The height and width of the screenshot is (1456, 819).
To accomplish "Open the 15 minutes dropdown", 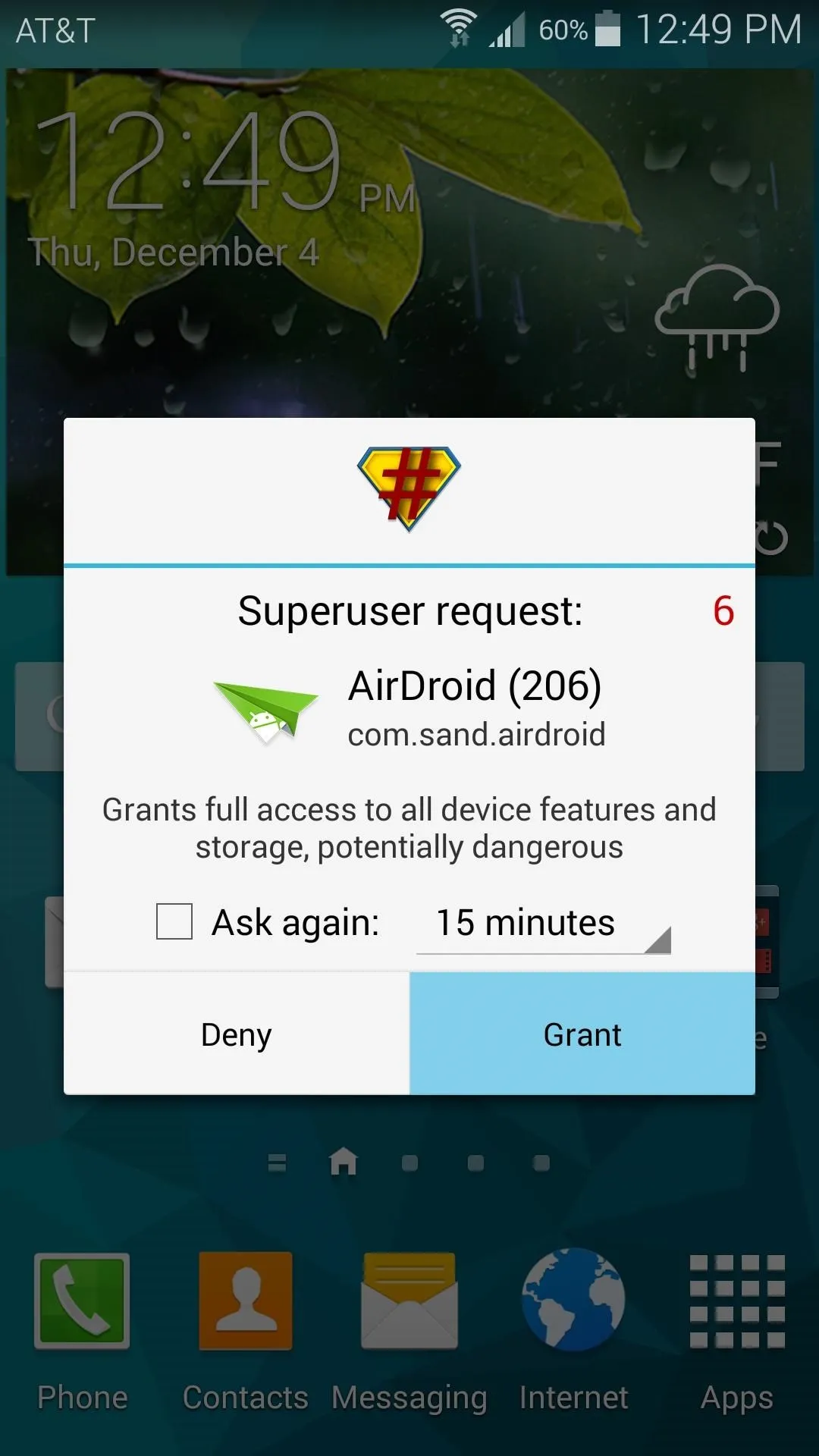I will 544,924.
